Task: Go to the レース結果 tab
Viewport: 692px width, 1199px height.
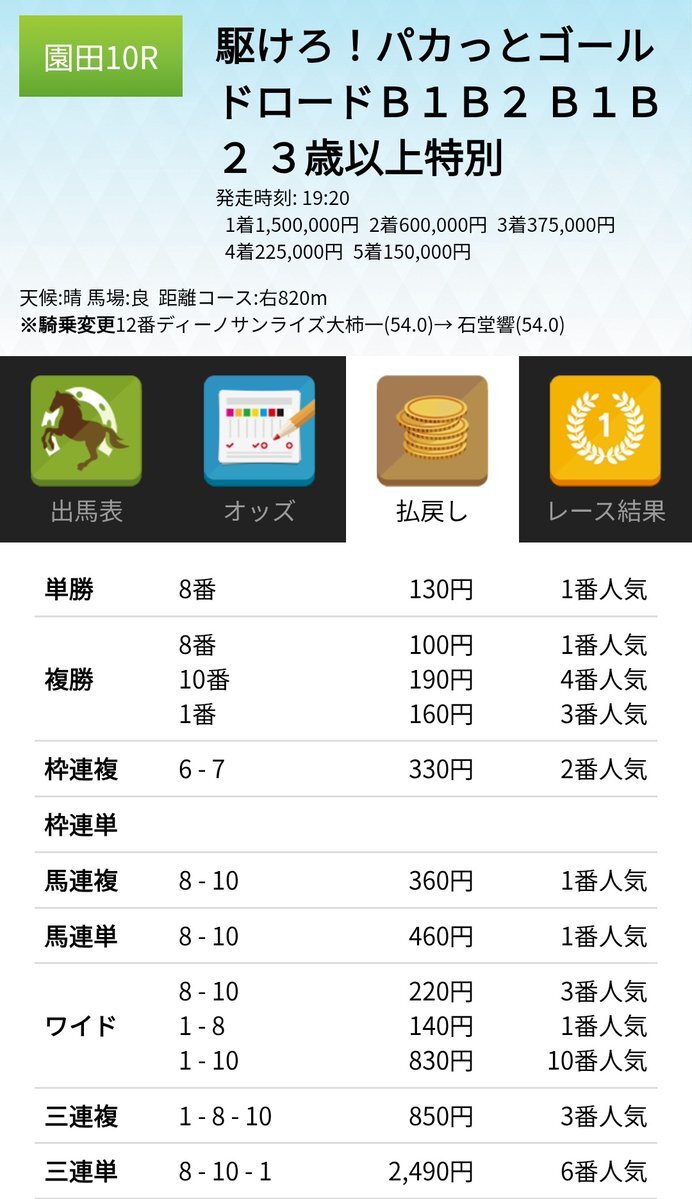Action: pyautogui.click(x=605, y=449)
